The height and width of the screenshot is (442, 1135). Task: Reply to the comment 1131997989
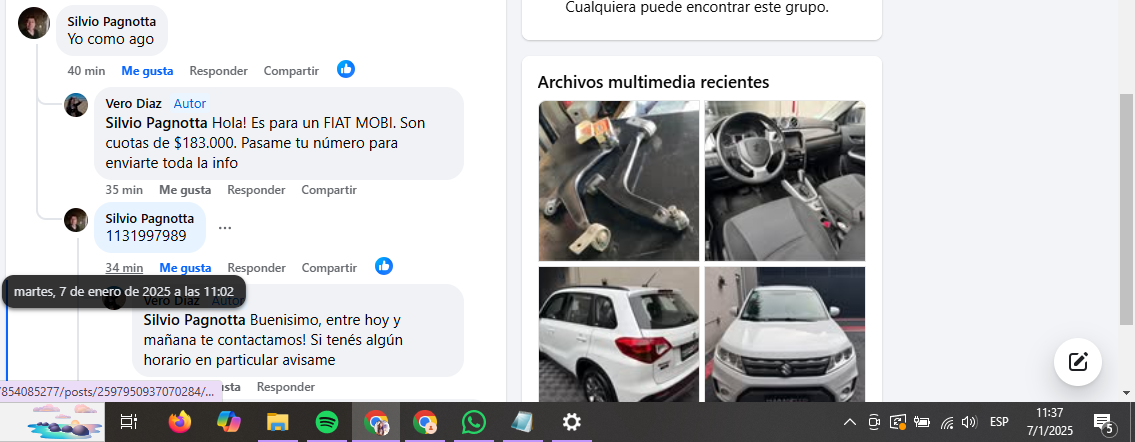pos(256,268)
